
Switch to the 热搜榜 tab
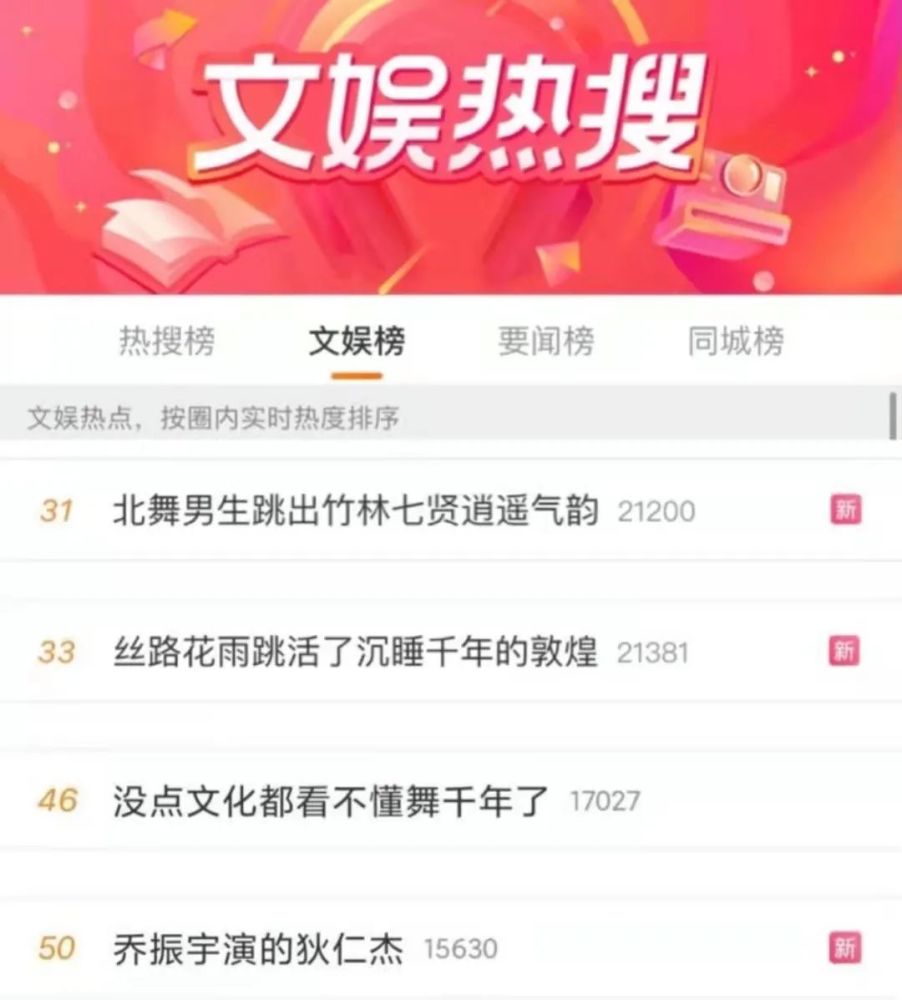[167, 342]
